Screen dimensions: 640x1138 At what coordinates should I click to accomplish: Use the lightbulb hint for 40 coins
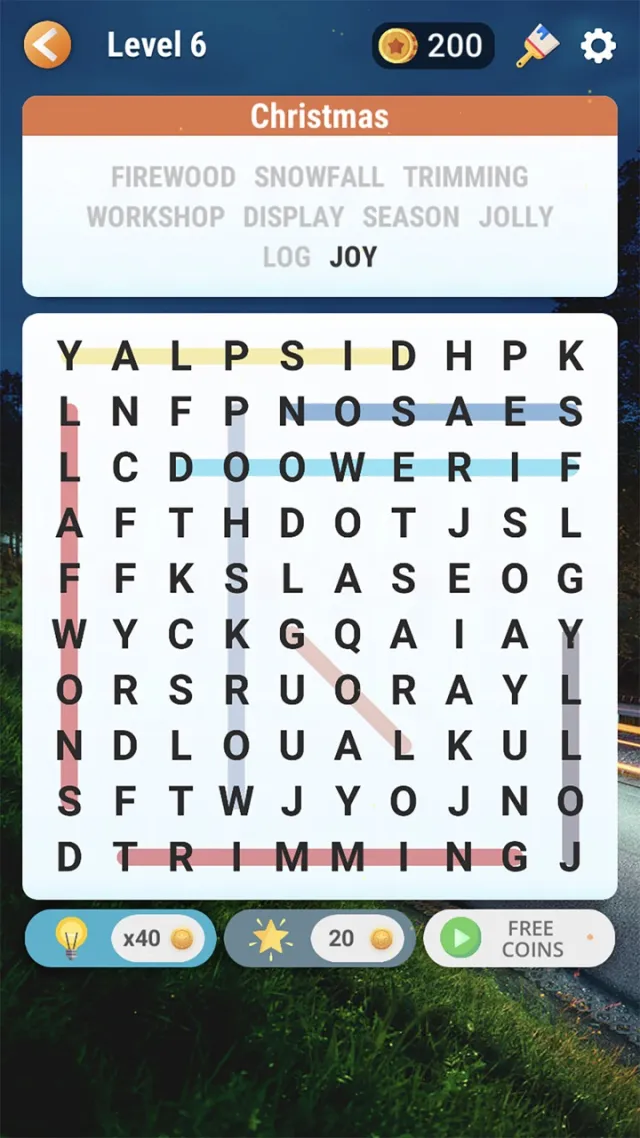pos(120,938)
